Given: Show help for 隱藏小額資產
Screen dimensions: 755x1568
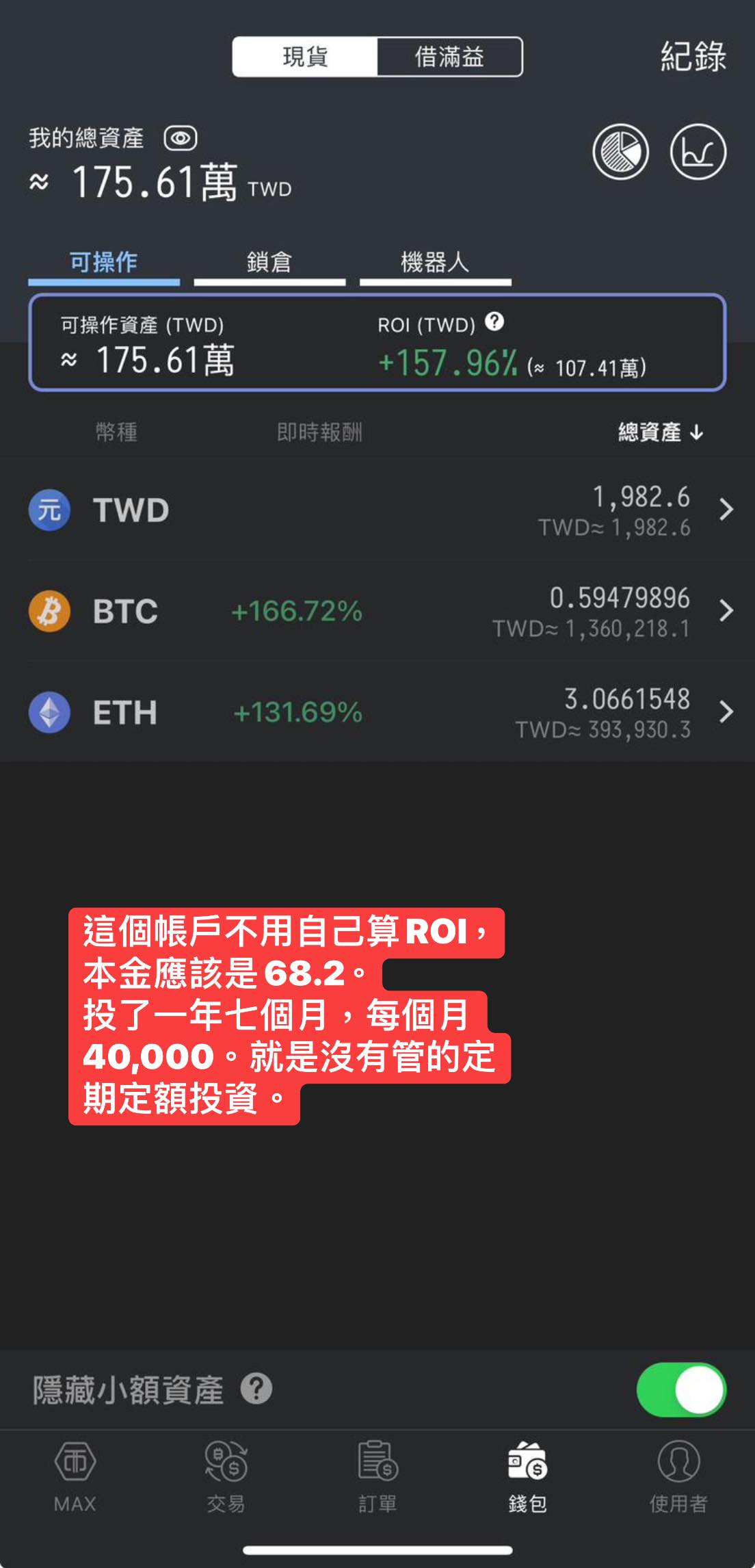Looking at the screenshot, I should pyautogui.click(x=256, y=1389).
